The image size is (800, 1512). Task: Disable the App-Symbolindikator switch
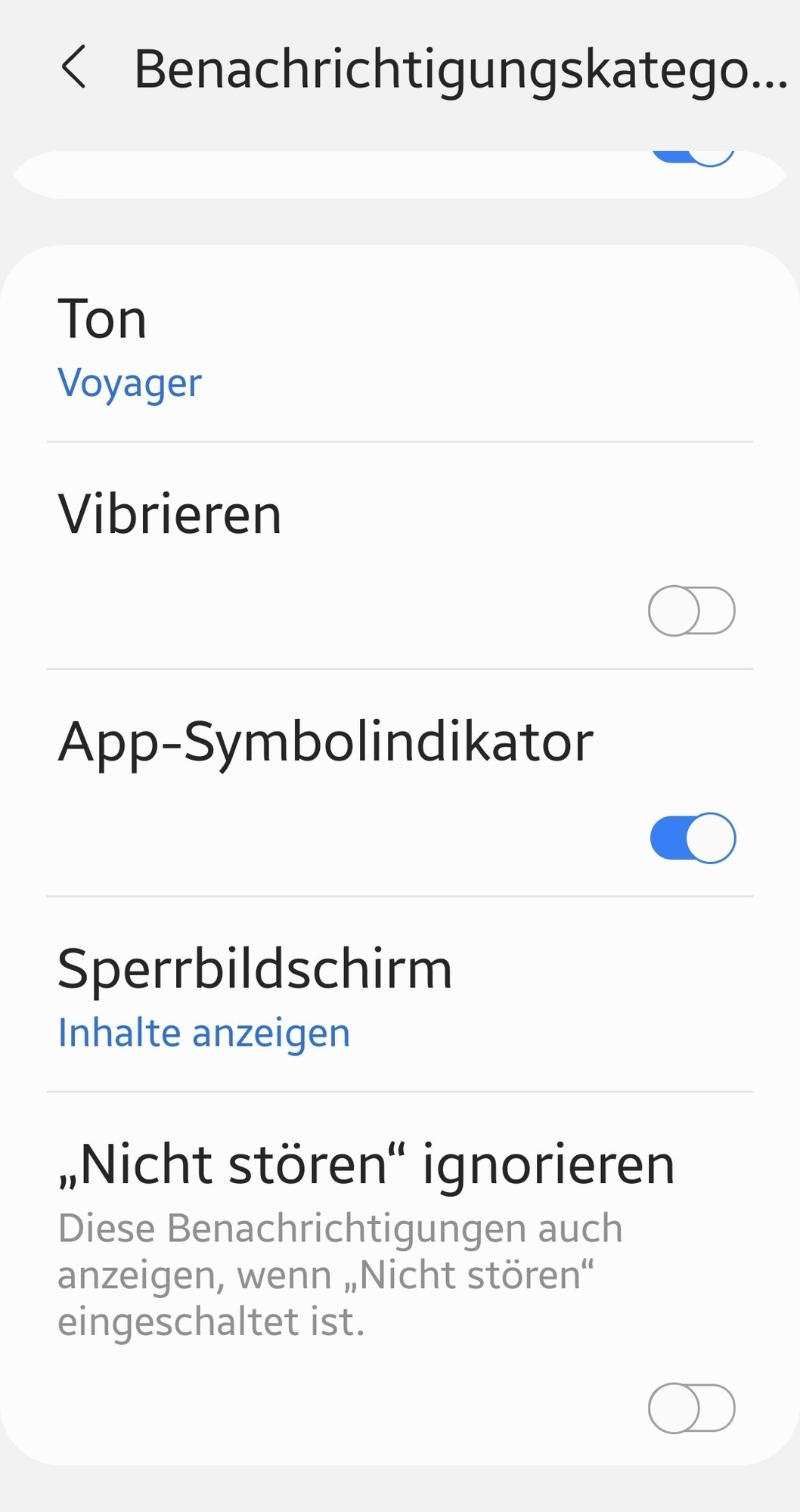[x=693, y=838]
